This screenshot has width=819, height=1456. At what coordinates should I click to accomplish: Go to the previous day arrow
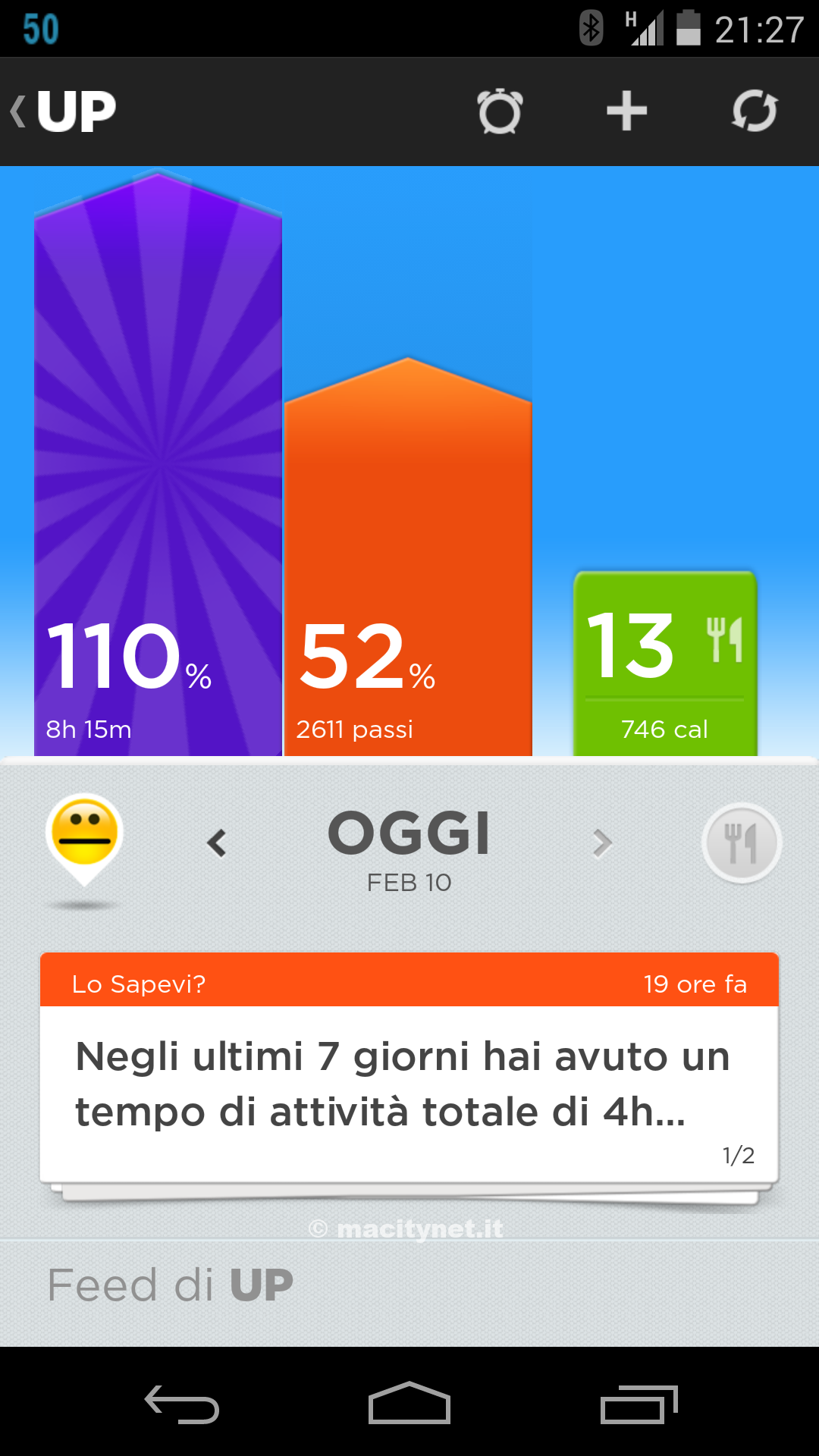pos(217,843)
